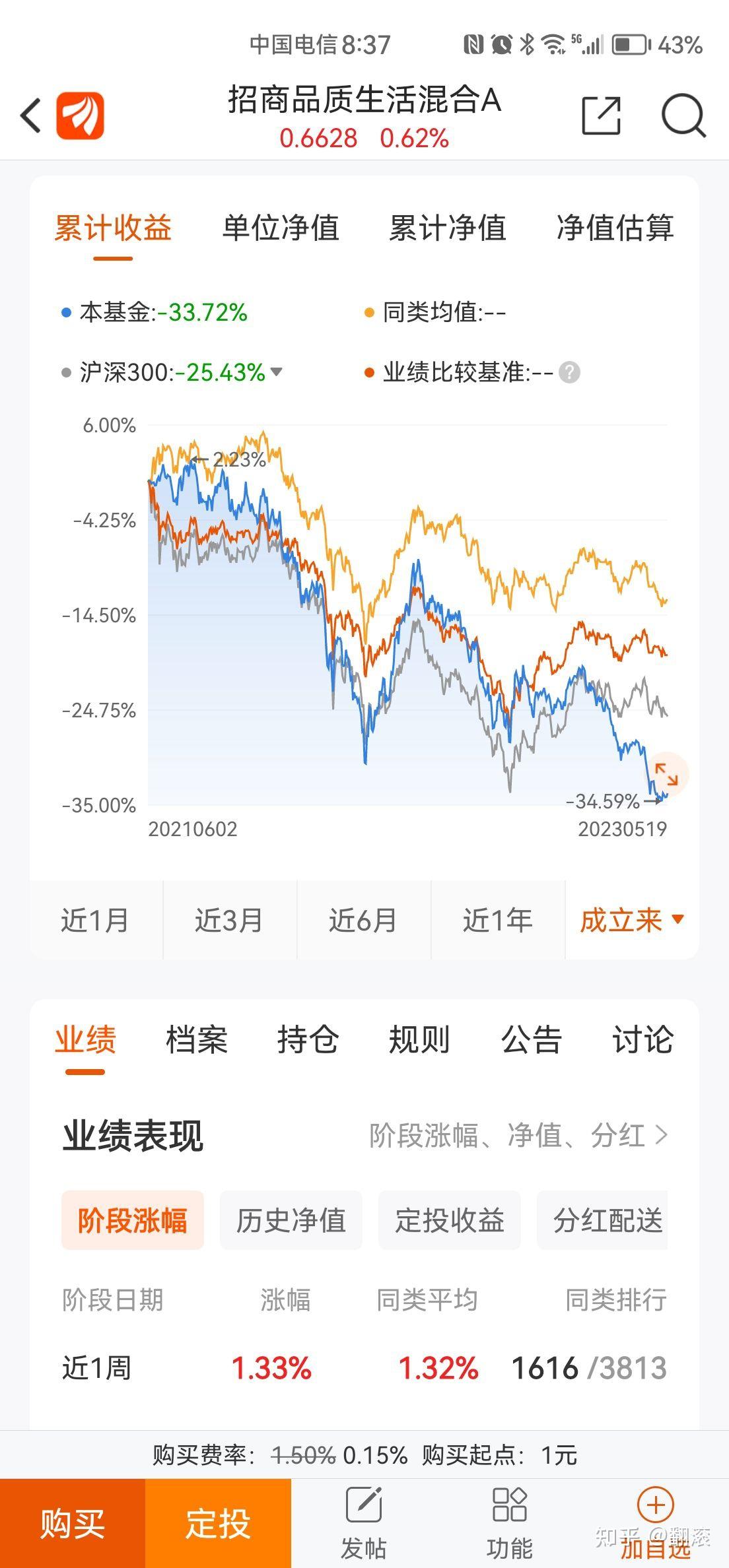This screenshot has width=729, height=1568.
Task: Tap the 业绩比较基准 question mark help icon
Action: [x=569, y=373]
